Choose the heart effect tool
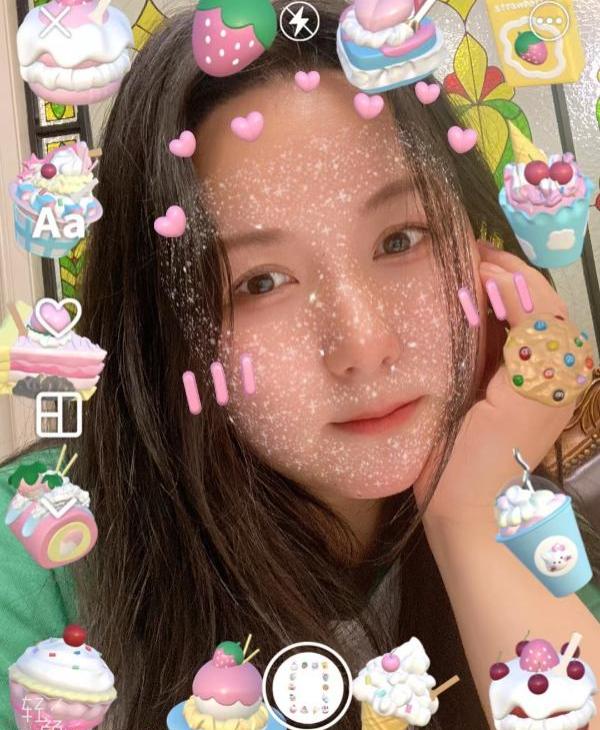This screenshot has width=600, height=730. pyautogui.click(x=58, y=317)
